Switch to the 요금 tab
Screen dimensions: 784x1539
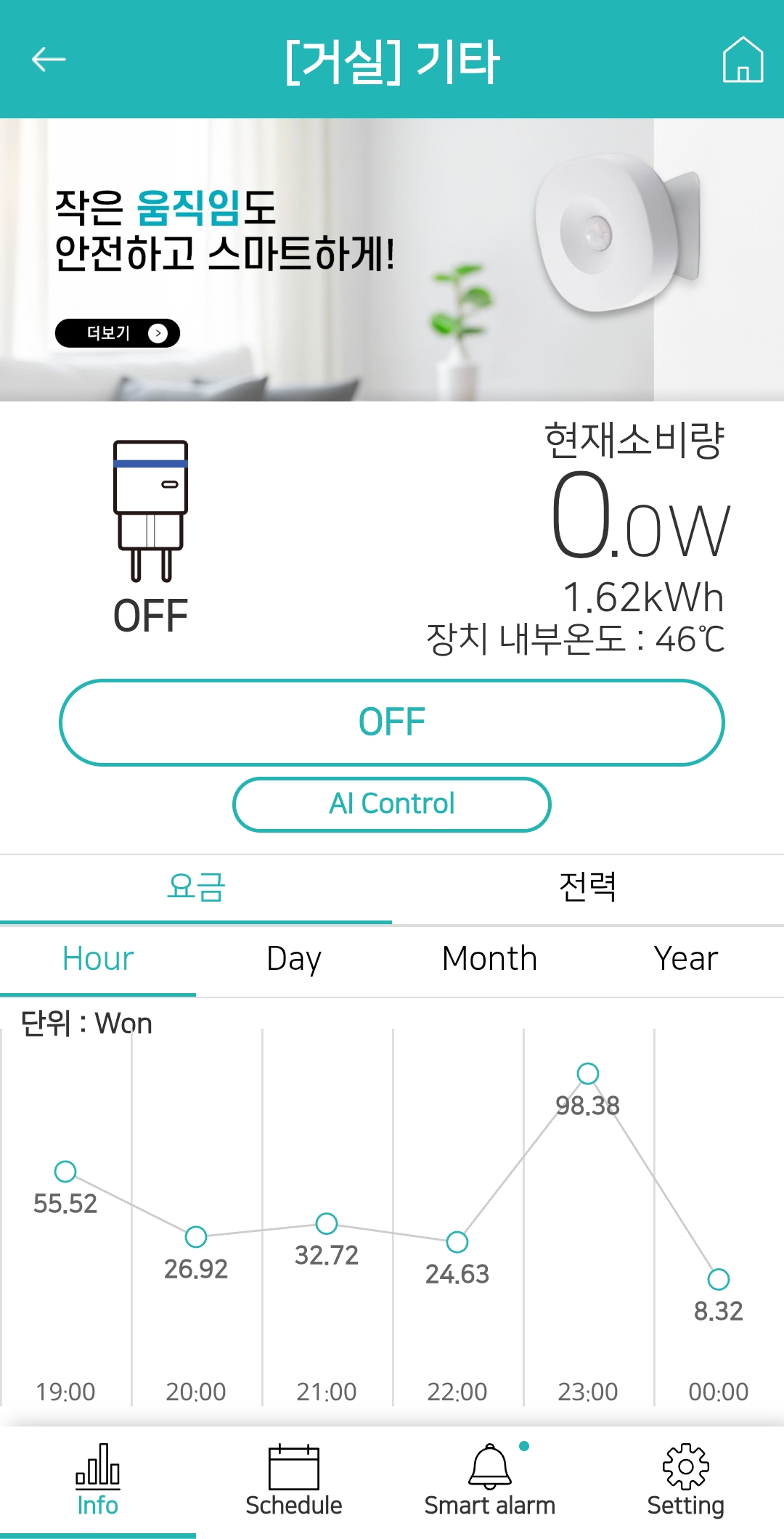(x=196, y=887)
